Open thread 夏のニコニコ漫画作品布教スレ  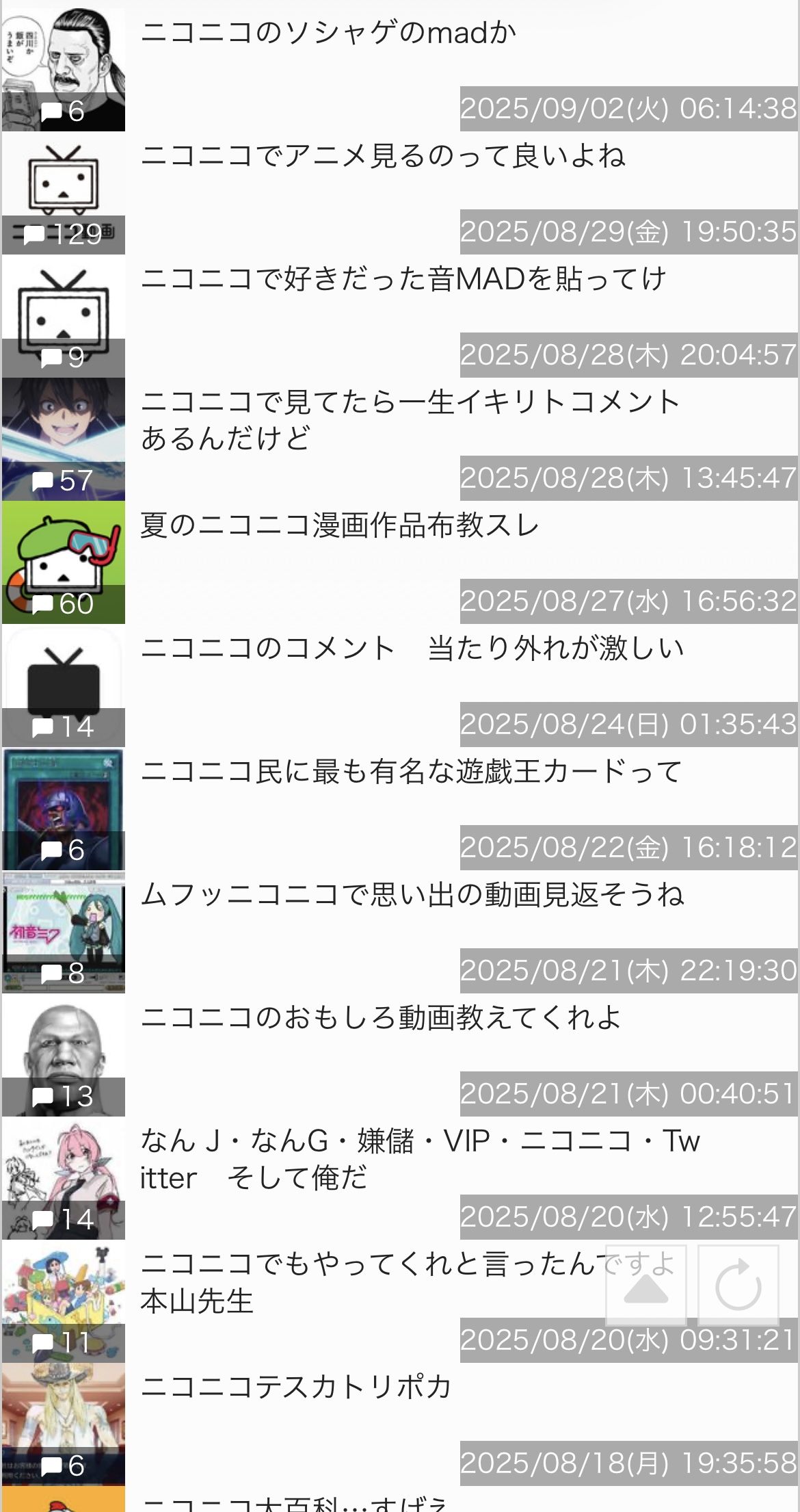pos(340,525)
